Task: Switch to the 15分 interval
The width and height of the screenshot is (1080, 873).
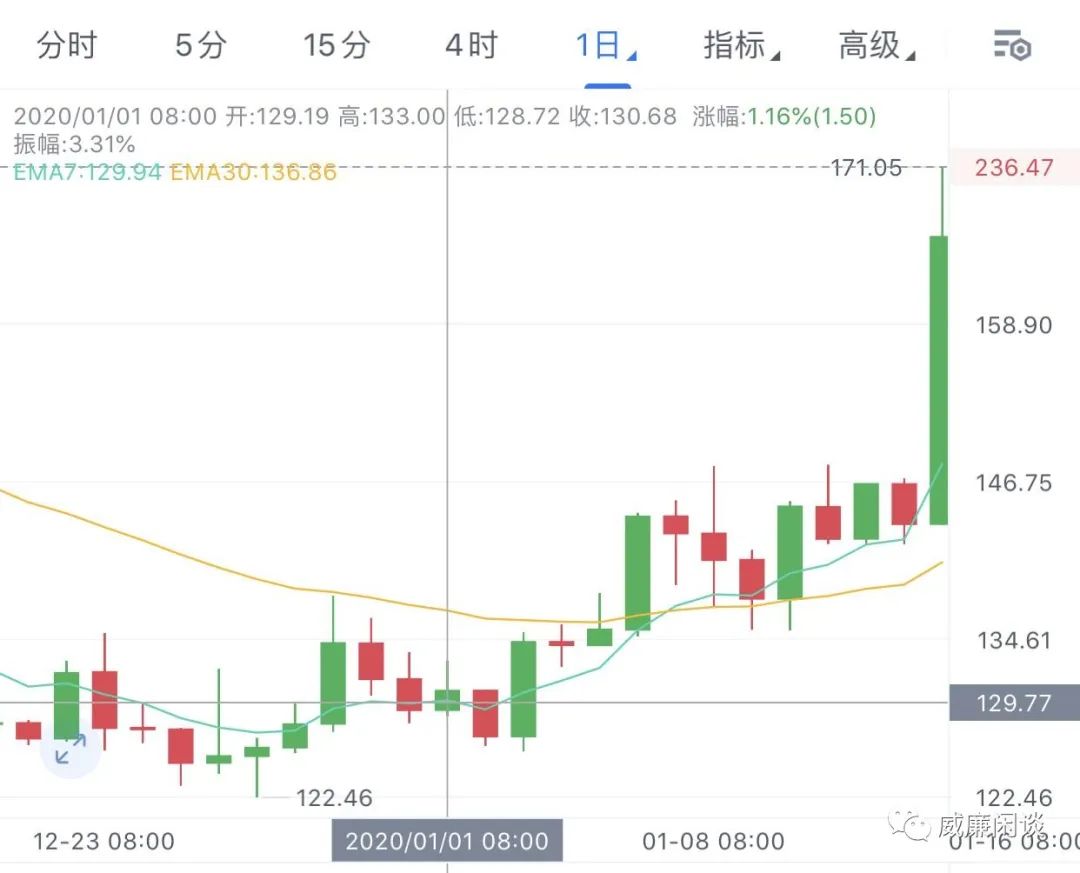Action: point(337,45)
